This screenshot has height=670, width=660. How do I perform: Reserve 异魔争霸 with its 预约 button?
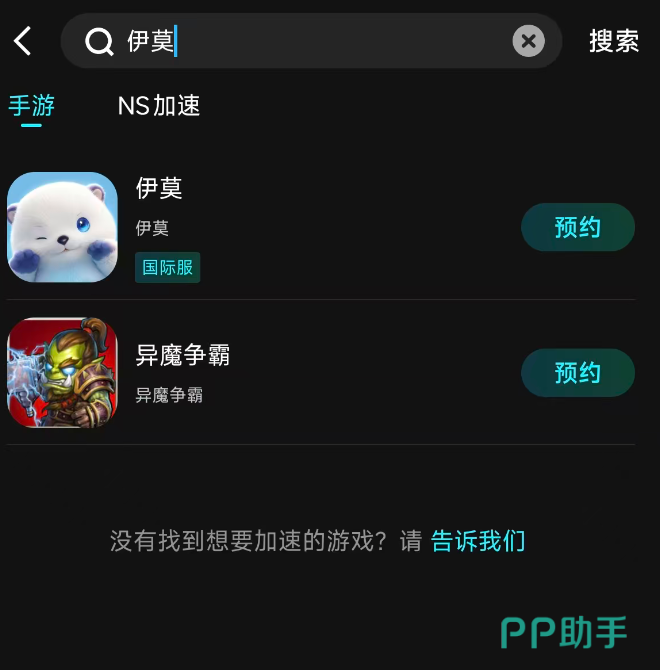pos(578,373)
